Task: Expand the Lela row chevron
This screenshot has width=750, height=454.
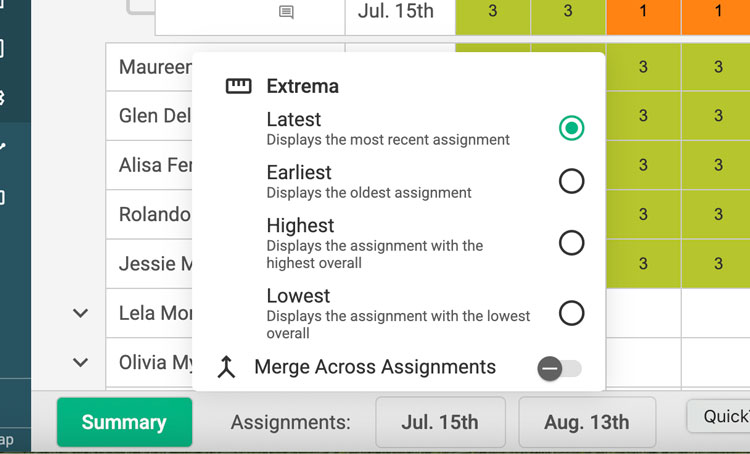Action: [81, 313]
